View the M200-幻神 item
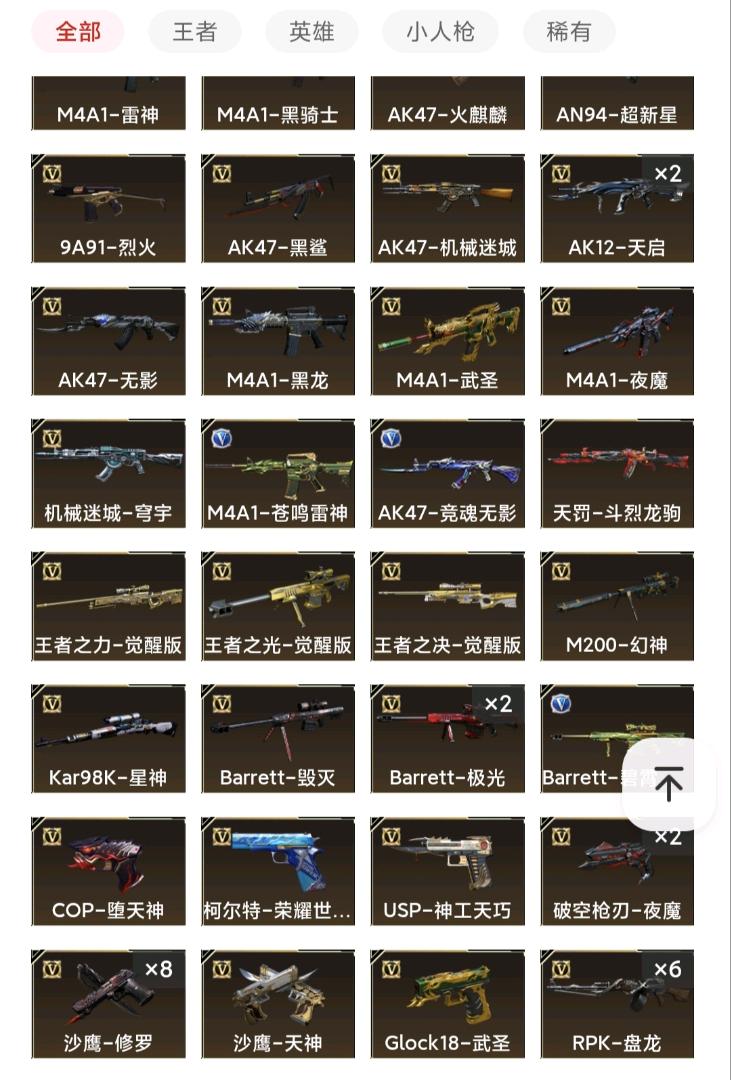The width and height of the screenshot is (731, 1080). click(617, 606)
